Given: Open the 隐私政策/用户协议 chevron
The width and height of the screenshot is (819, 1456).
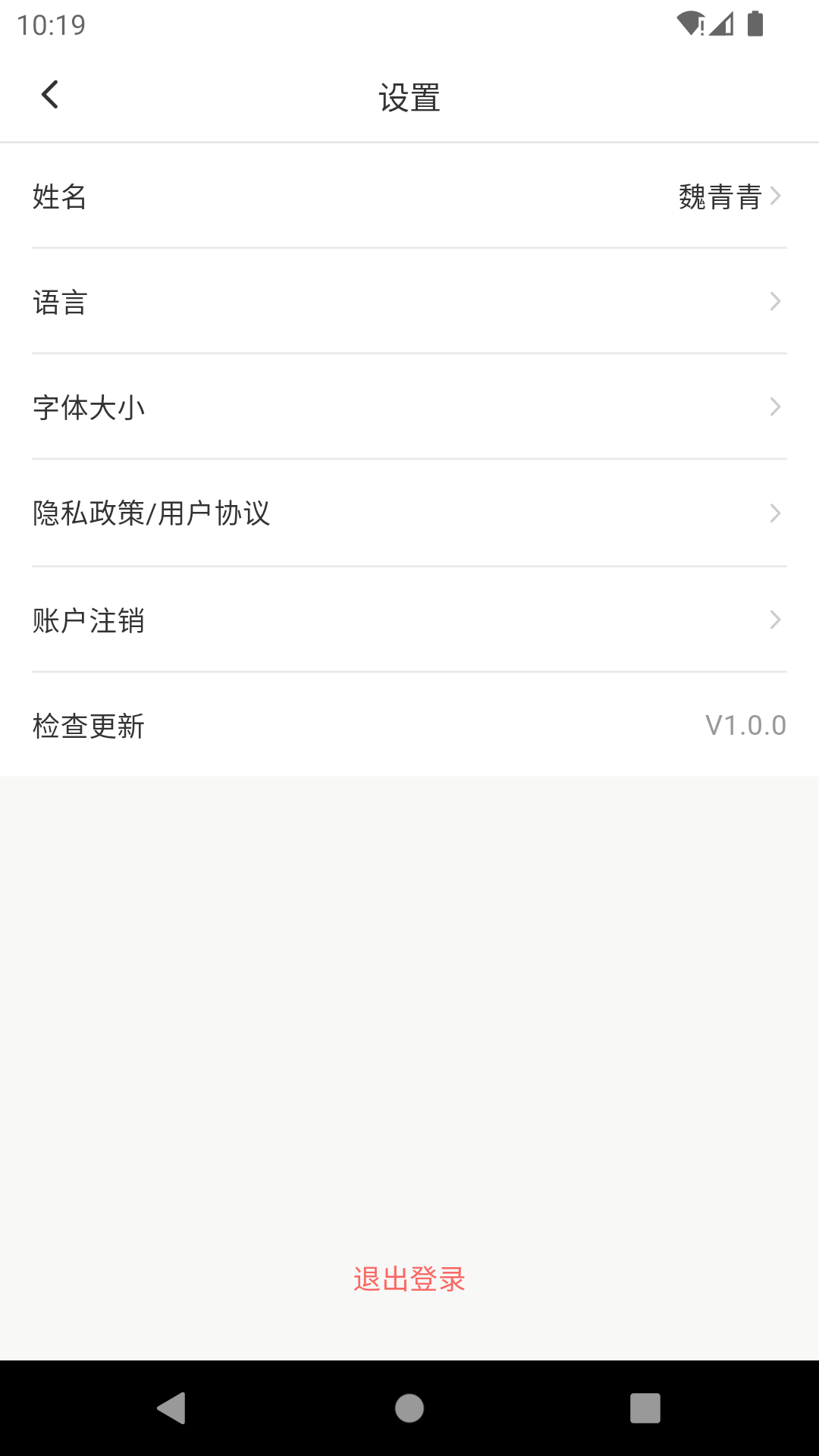Looking at the screenshot, I should pos(774,513).
